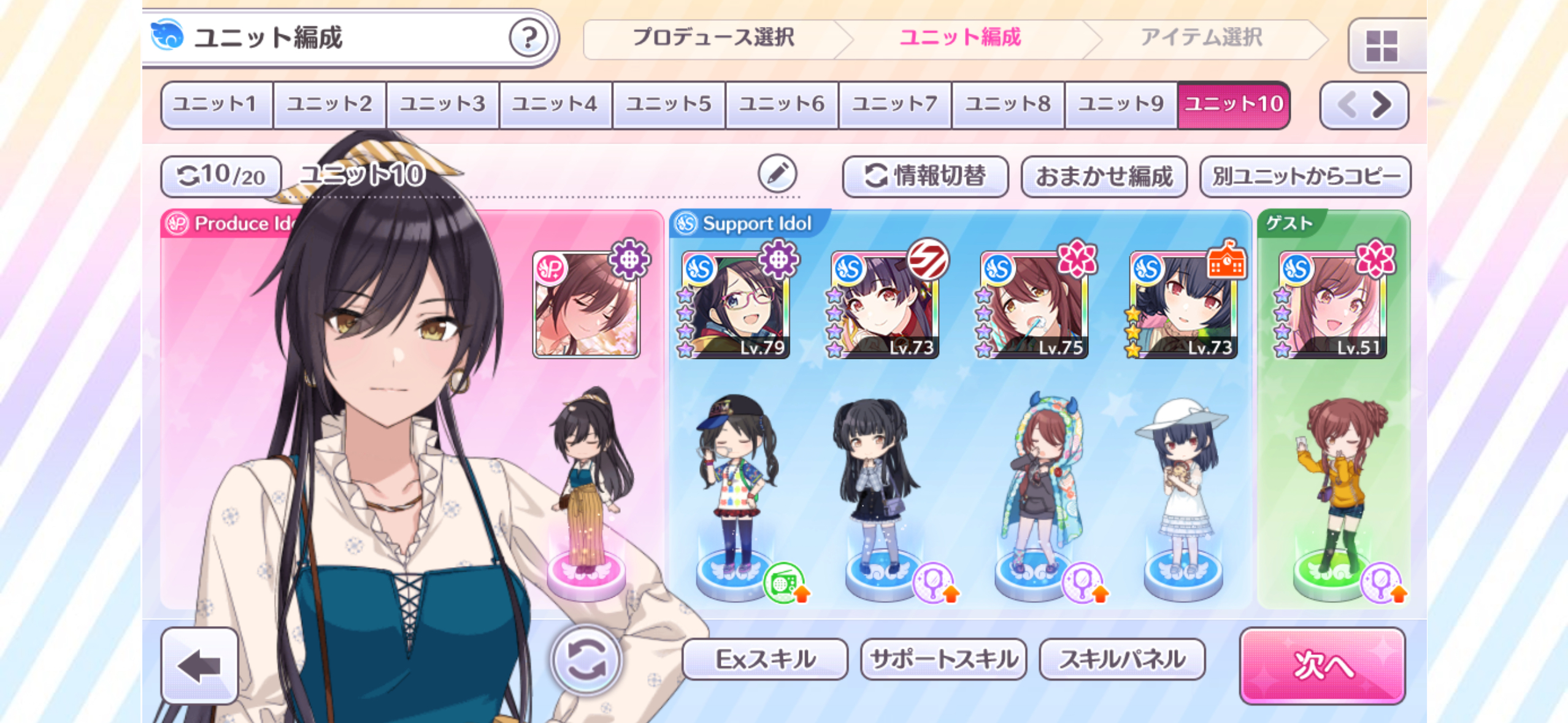The height and width of the screenshot is (723, 1568).
Task: Open the help question mark icon
Action: coord(528,38)
